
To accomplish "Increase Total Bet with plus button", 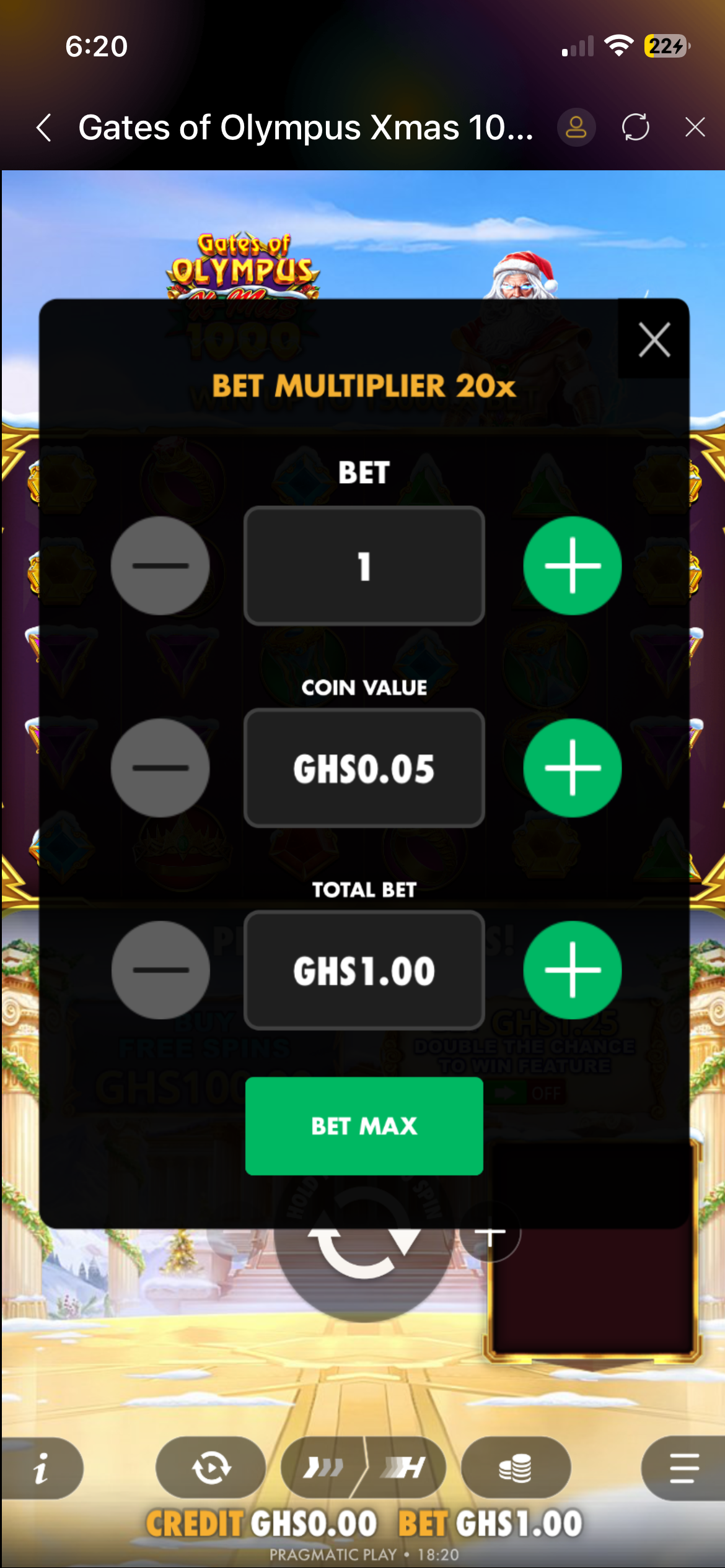I will pos(572,970).
